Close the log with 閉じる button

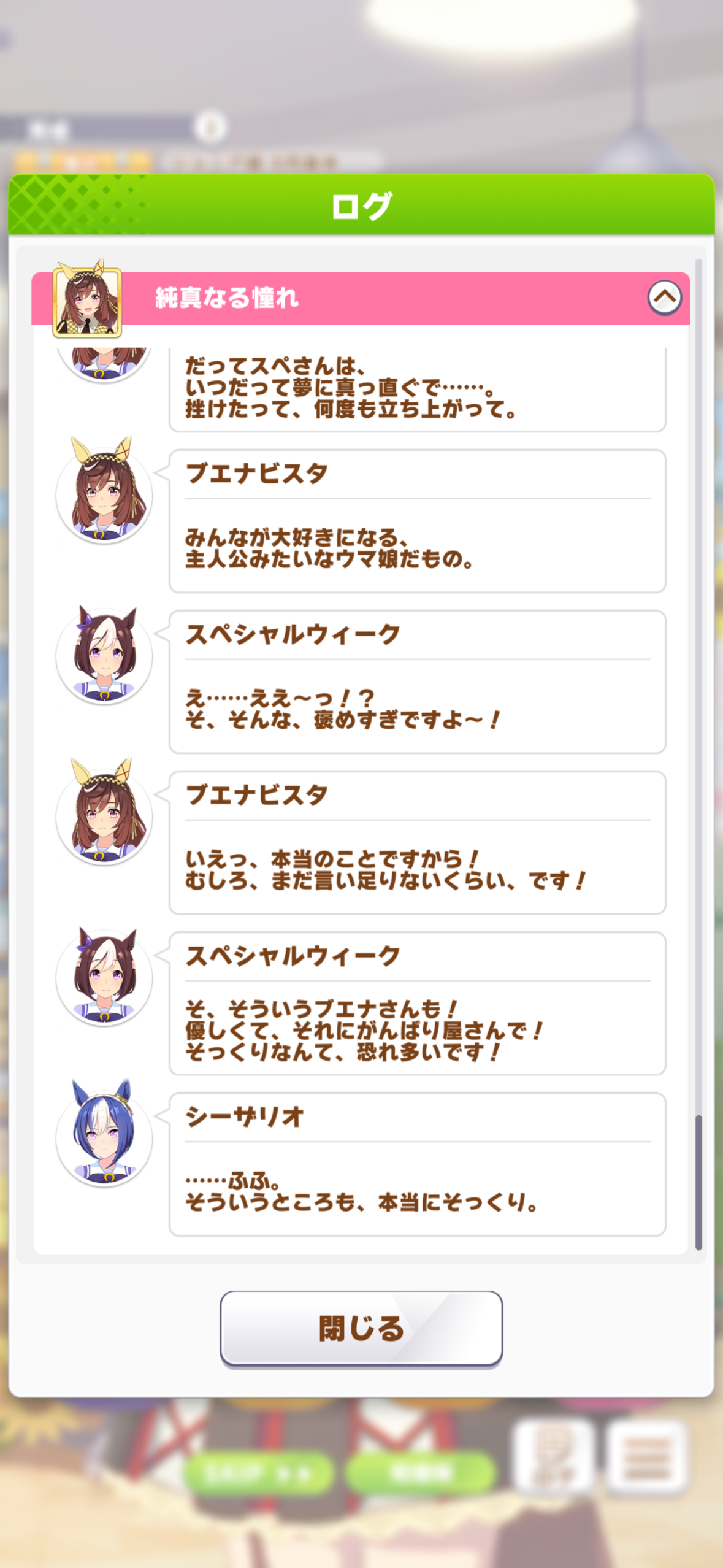[x=361, y=1328]
